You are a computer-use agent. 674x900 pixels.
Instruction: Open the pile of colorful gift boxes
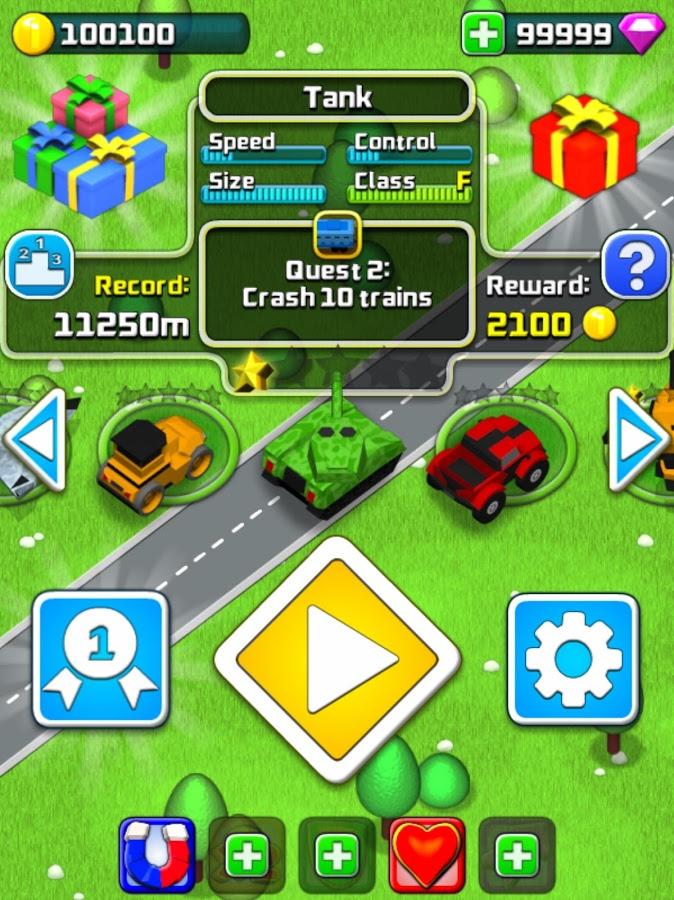90,145
